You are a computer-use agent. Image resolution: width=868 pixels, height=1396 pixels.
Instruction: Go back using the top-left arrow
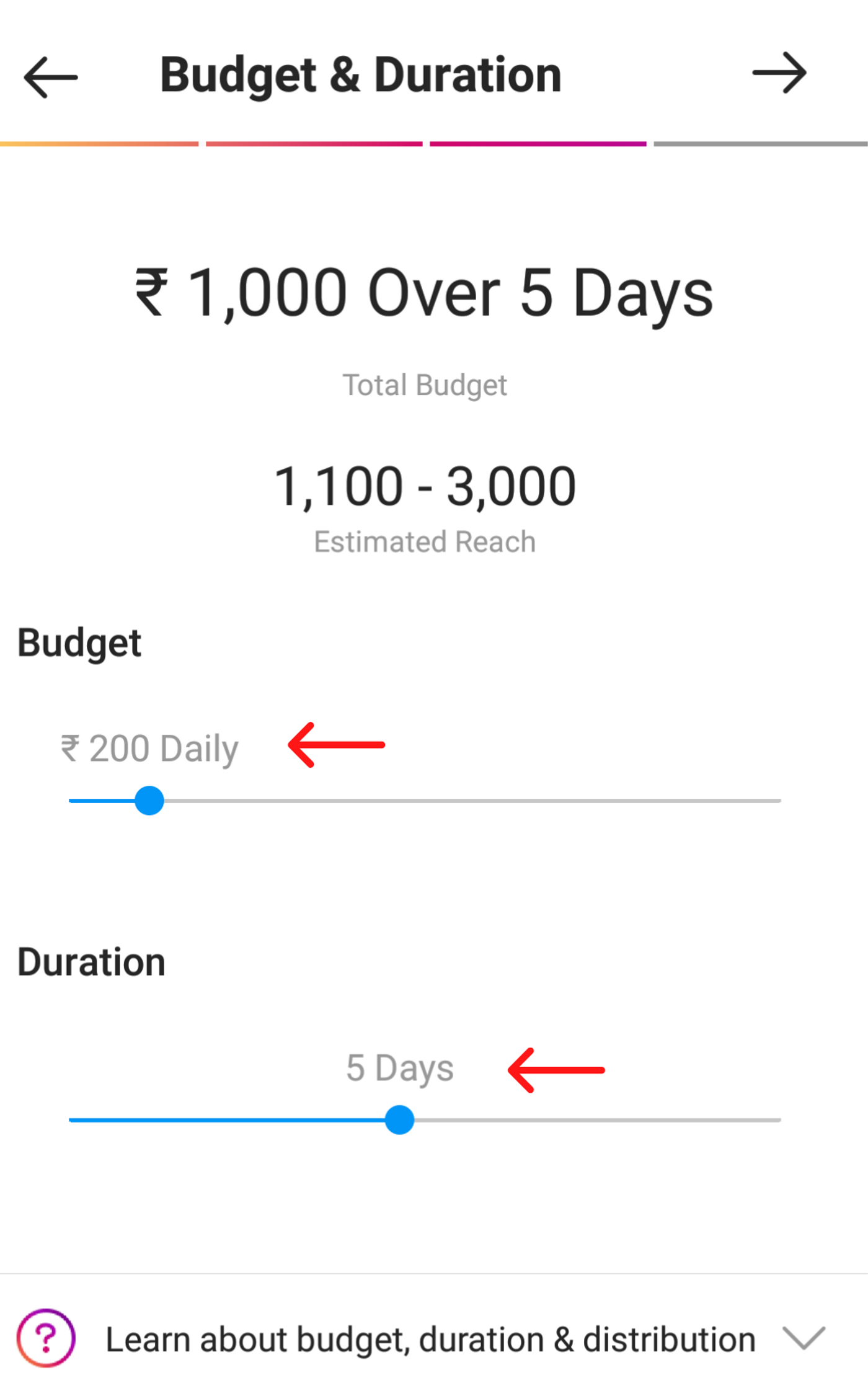click(x=51, y=78)
